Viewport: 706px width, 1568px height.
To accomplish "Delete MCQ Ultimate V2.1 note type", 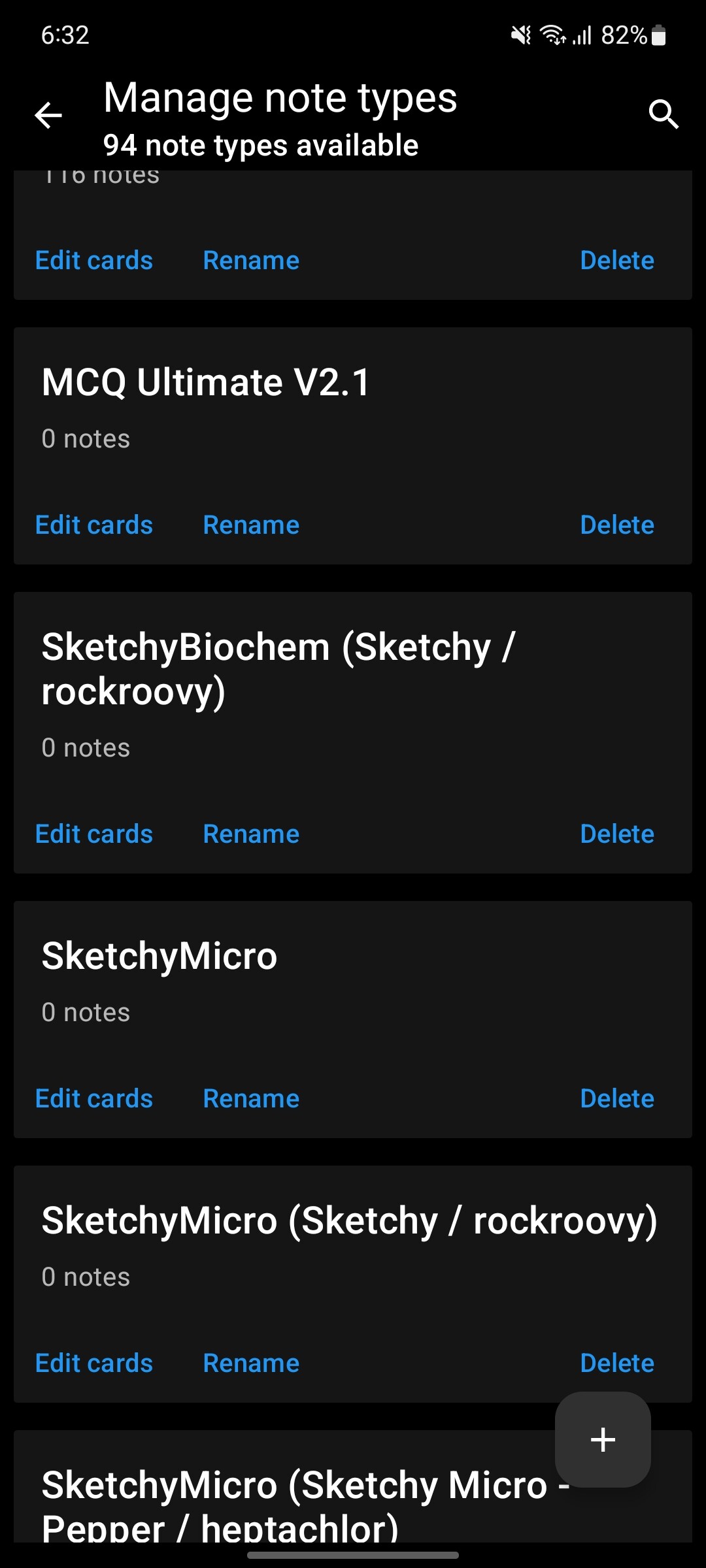I will (617, 525).
